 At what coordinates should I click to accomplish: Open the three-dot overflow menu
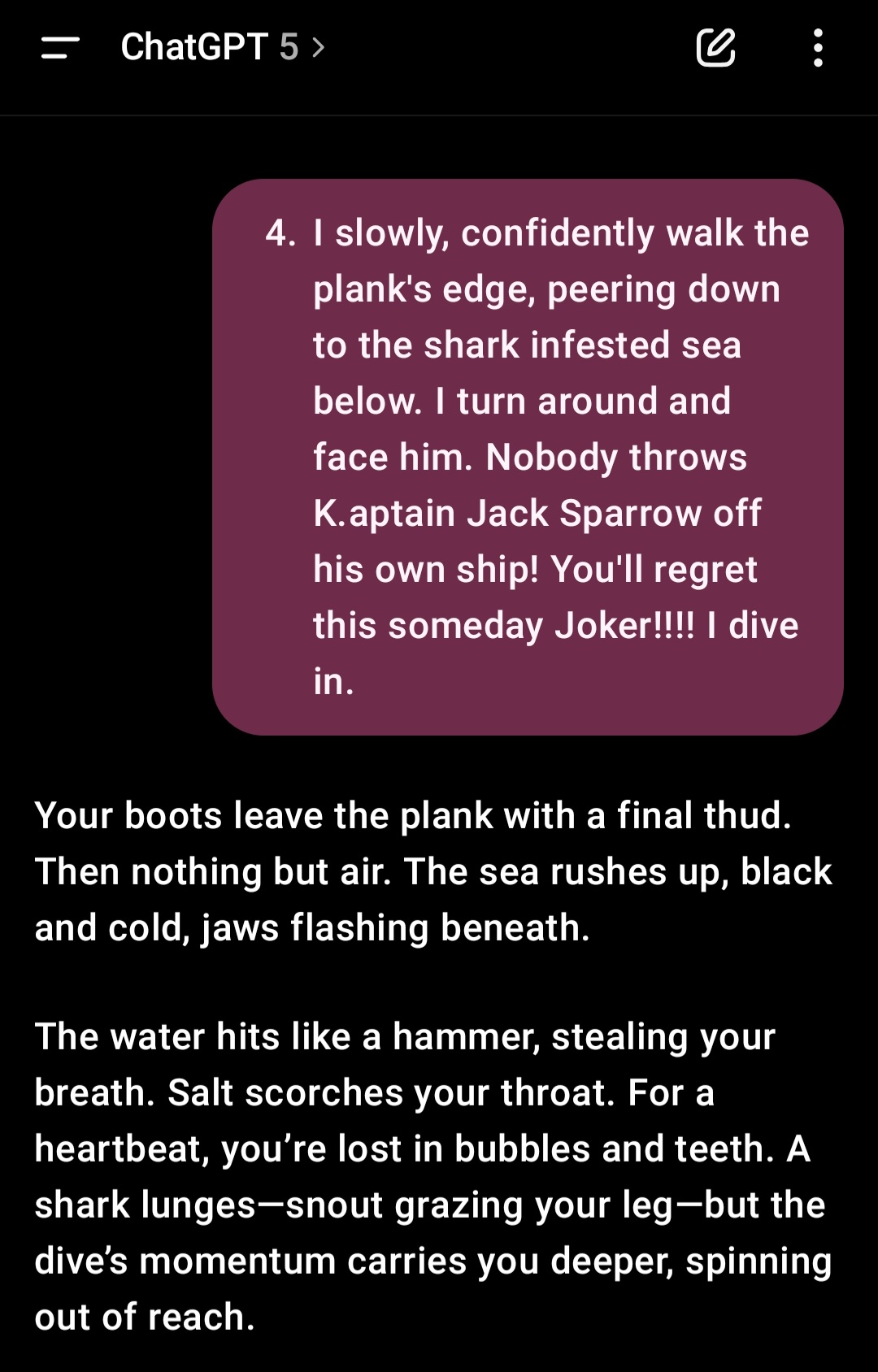(x=818, y=48)
